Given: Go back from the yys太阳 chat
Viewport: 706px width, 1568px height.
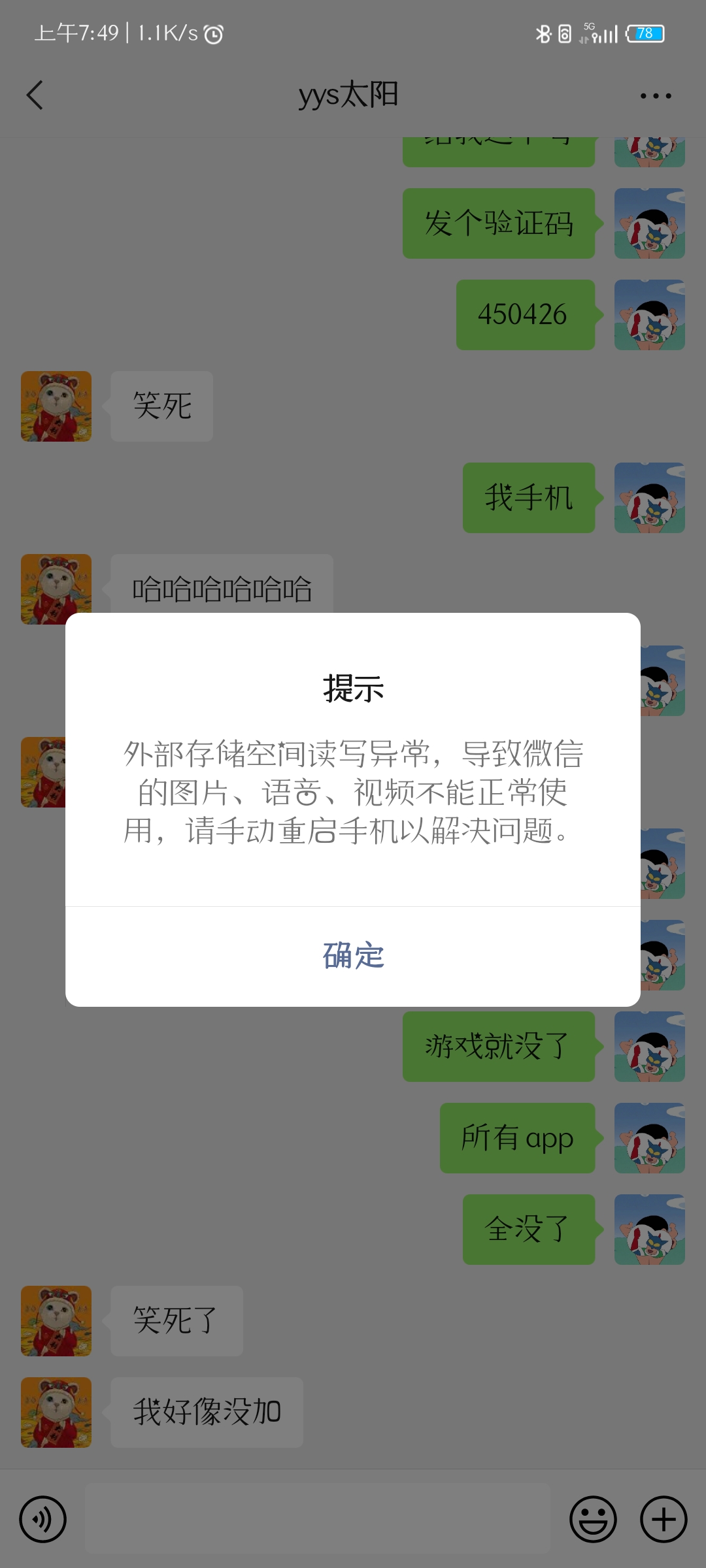Looking at the screenshot, I should (x=35, y=95).
